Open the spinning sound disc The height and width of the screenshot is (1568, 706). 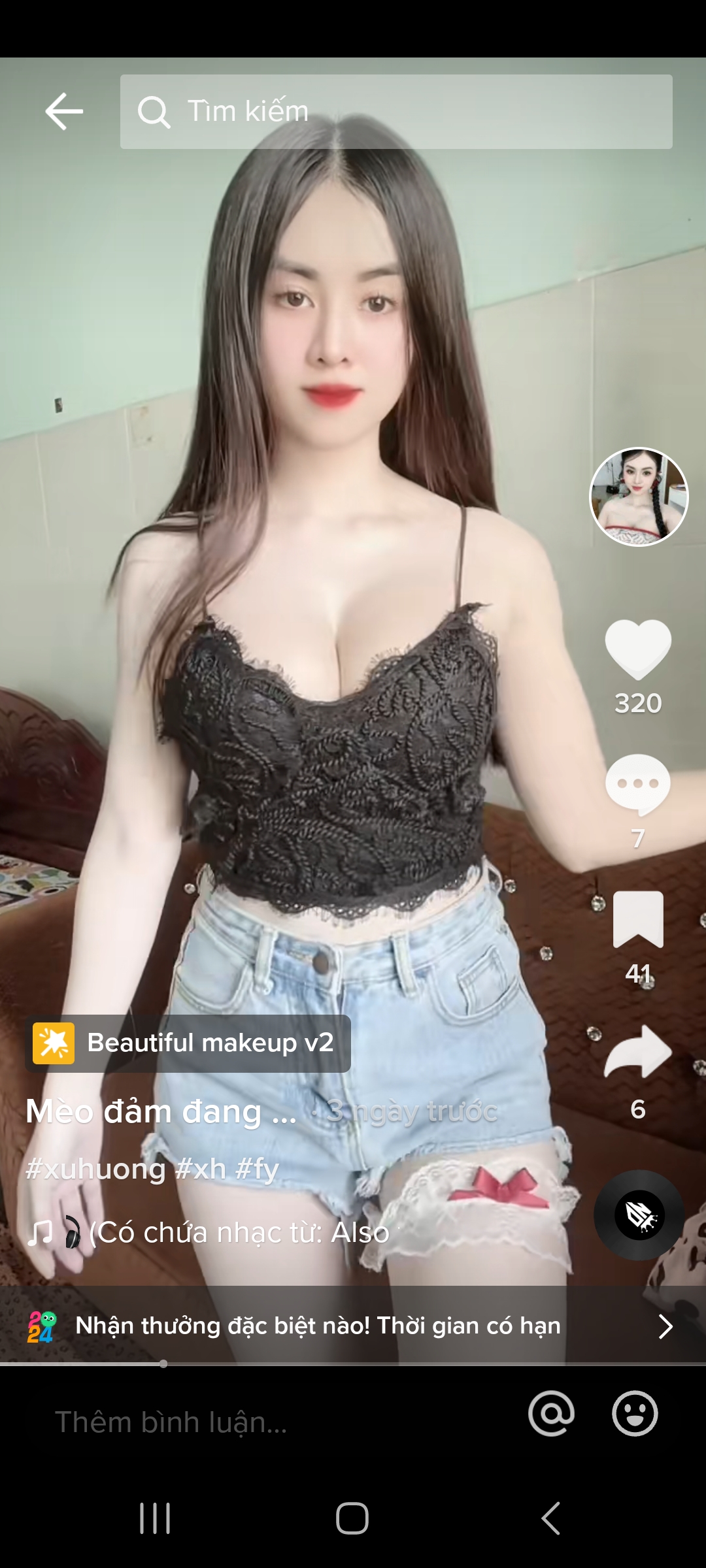tap(639, 1215)
